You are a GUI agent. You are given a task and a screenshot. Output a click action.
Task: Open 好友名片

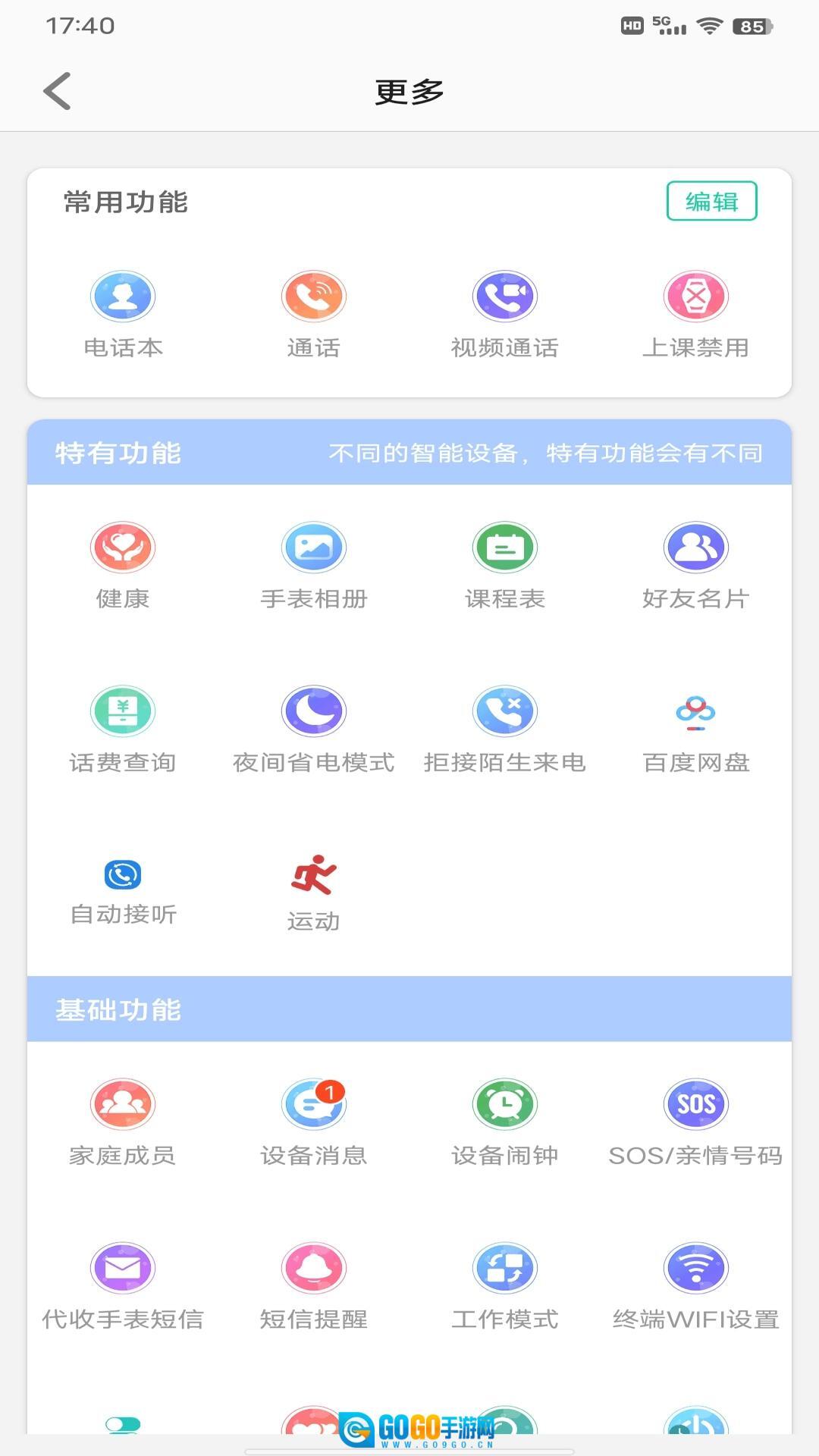[x=695, y=548]
